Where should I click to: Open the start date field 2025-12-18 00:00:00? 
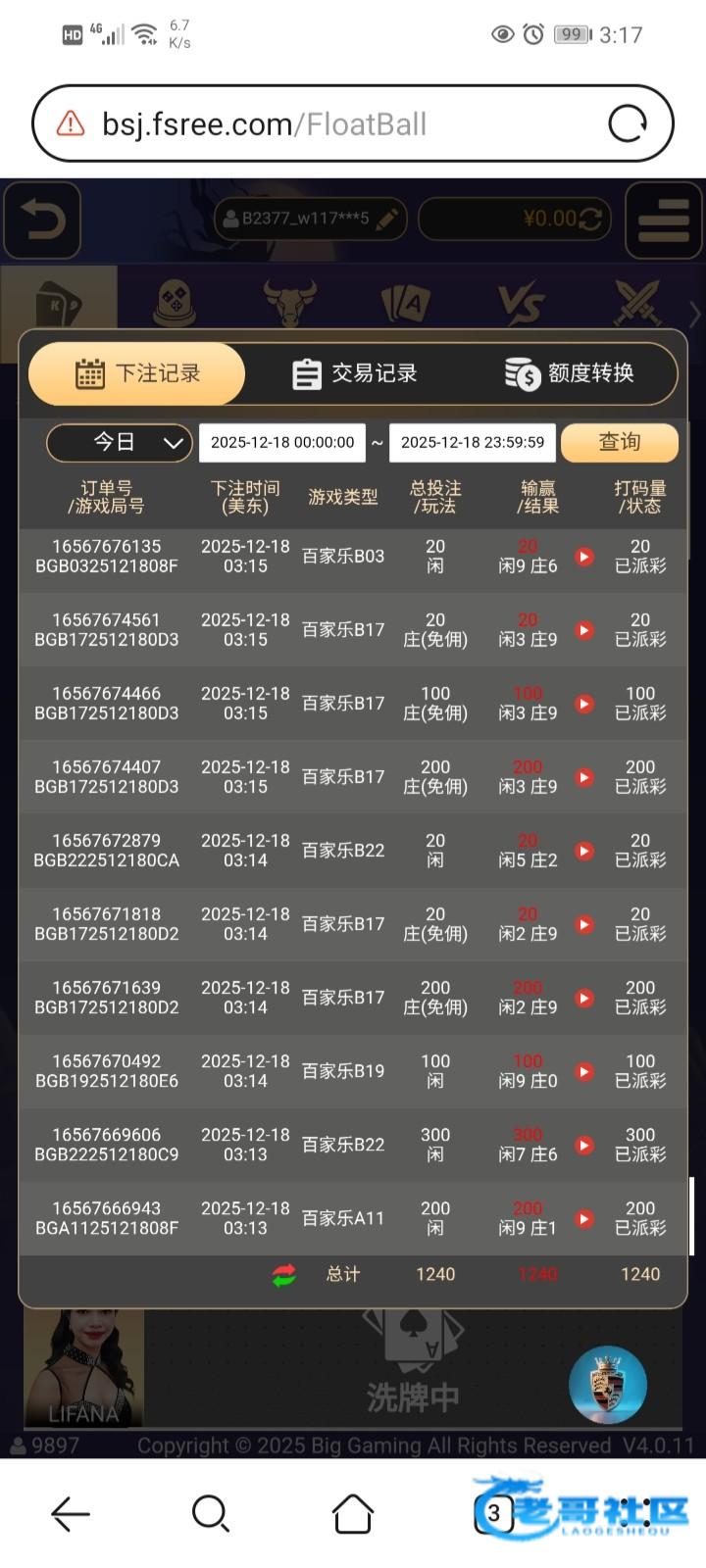pos(282,443)
